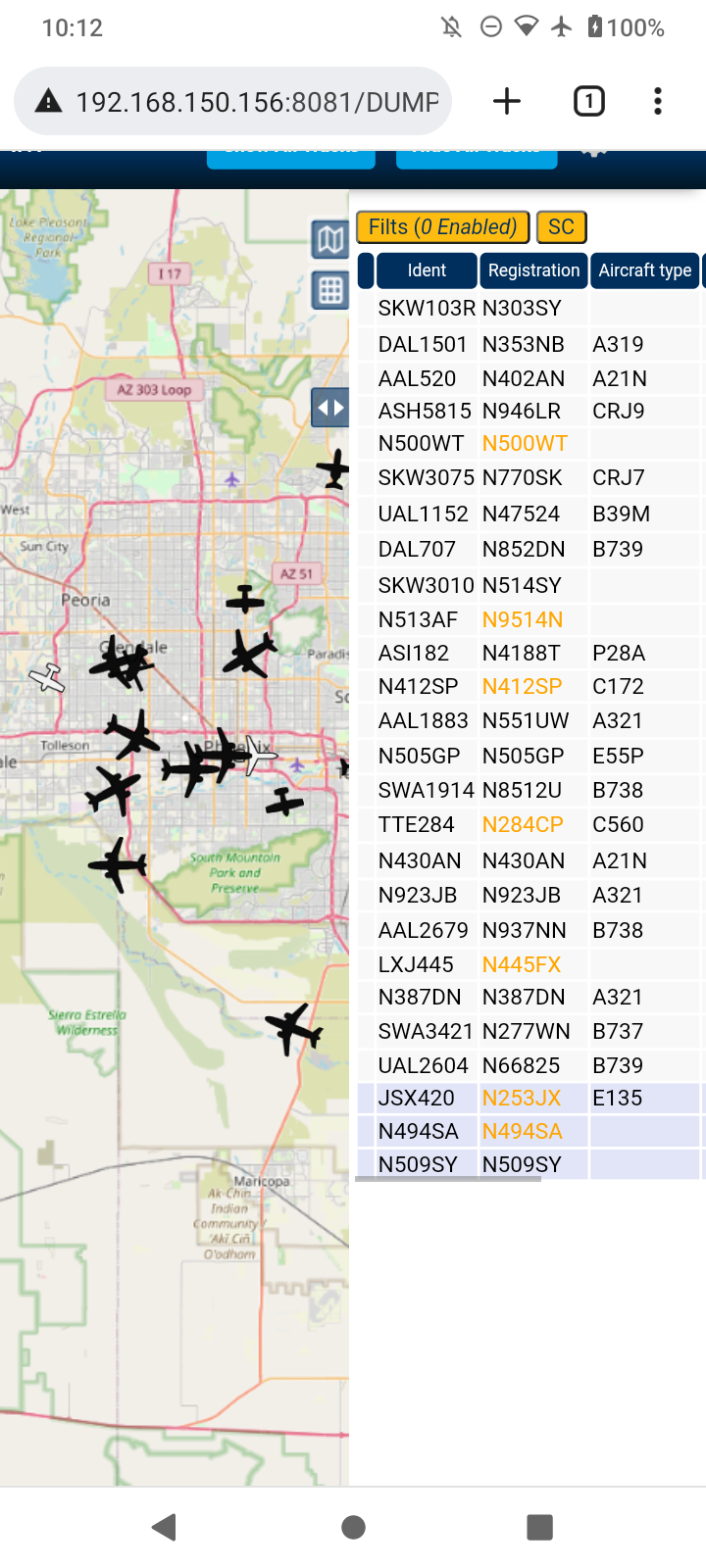
Task: Select the SWA3421 aircraft row
Action: (x=529, y=1031)
